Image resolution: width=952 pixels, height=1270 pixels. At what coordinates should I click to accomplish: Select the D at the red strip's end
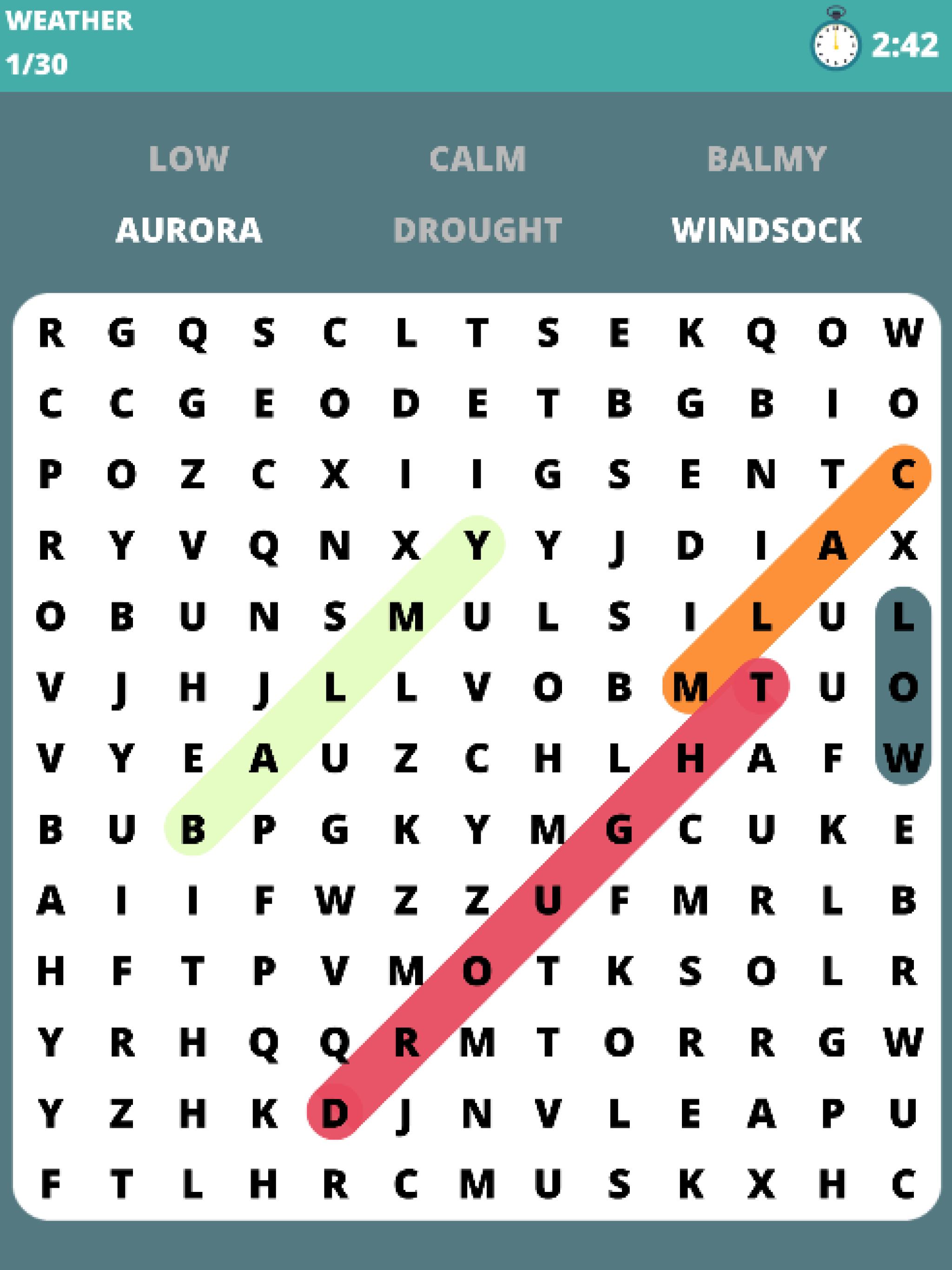click(x=335, y=1113)
